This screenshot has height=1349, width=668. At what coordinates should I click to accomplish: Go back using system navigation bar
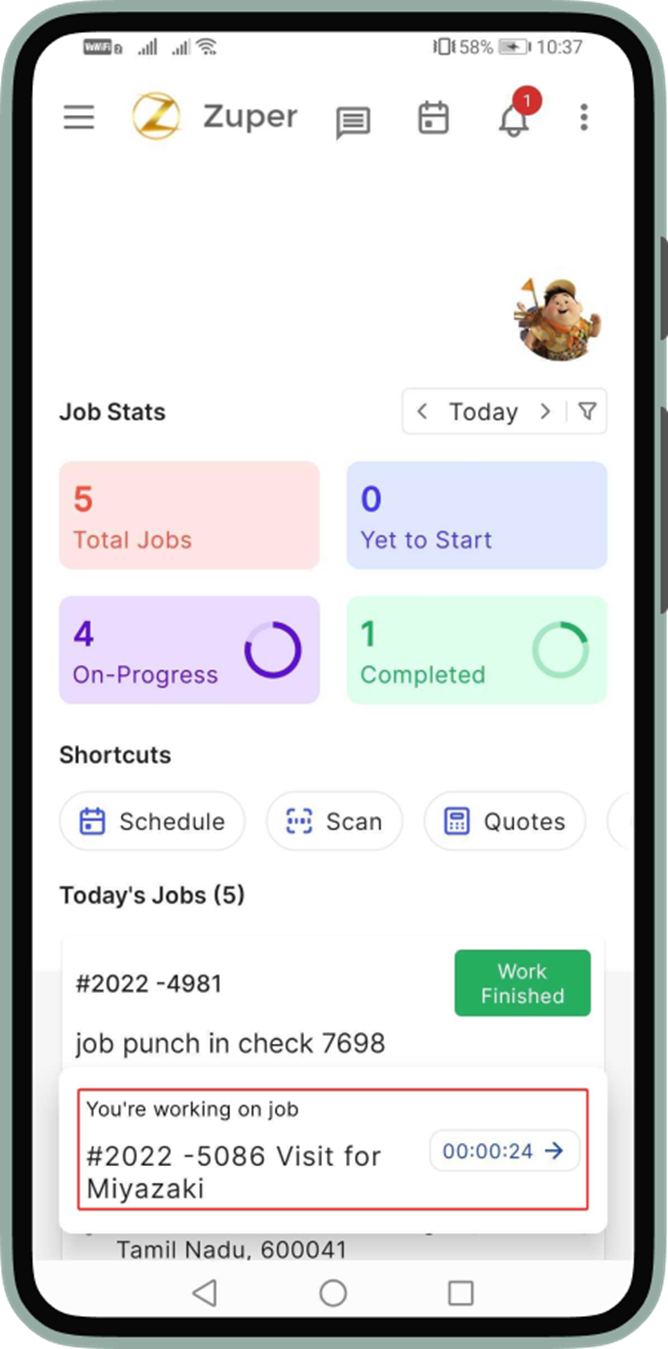(204, 1293)
